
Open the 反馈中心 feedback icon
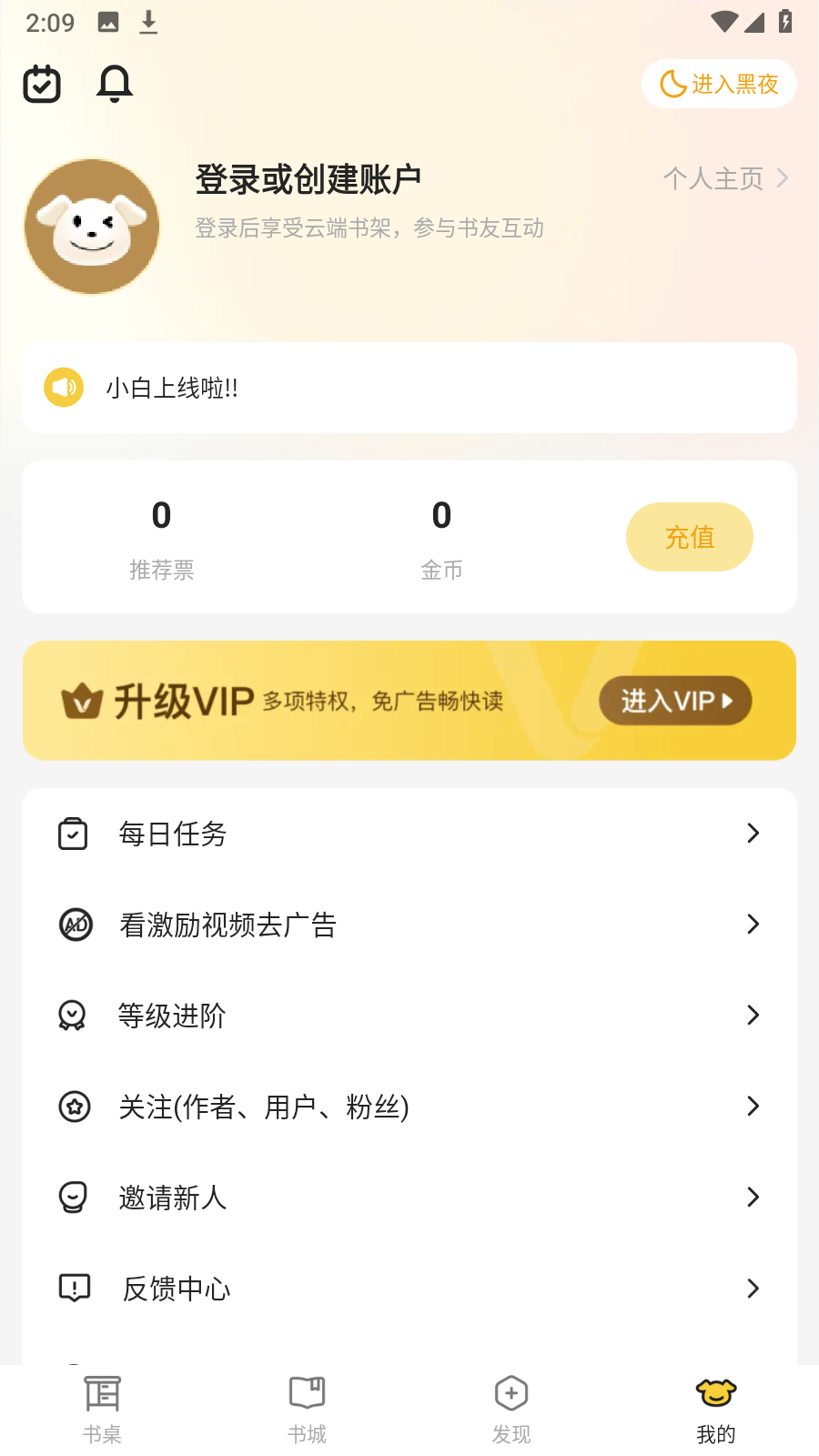tap(75, 1289)
